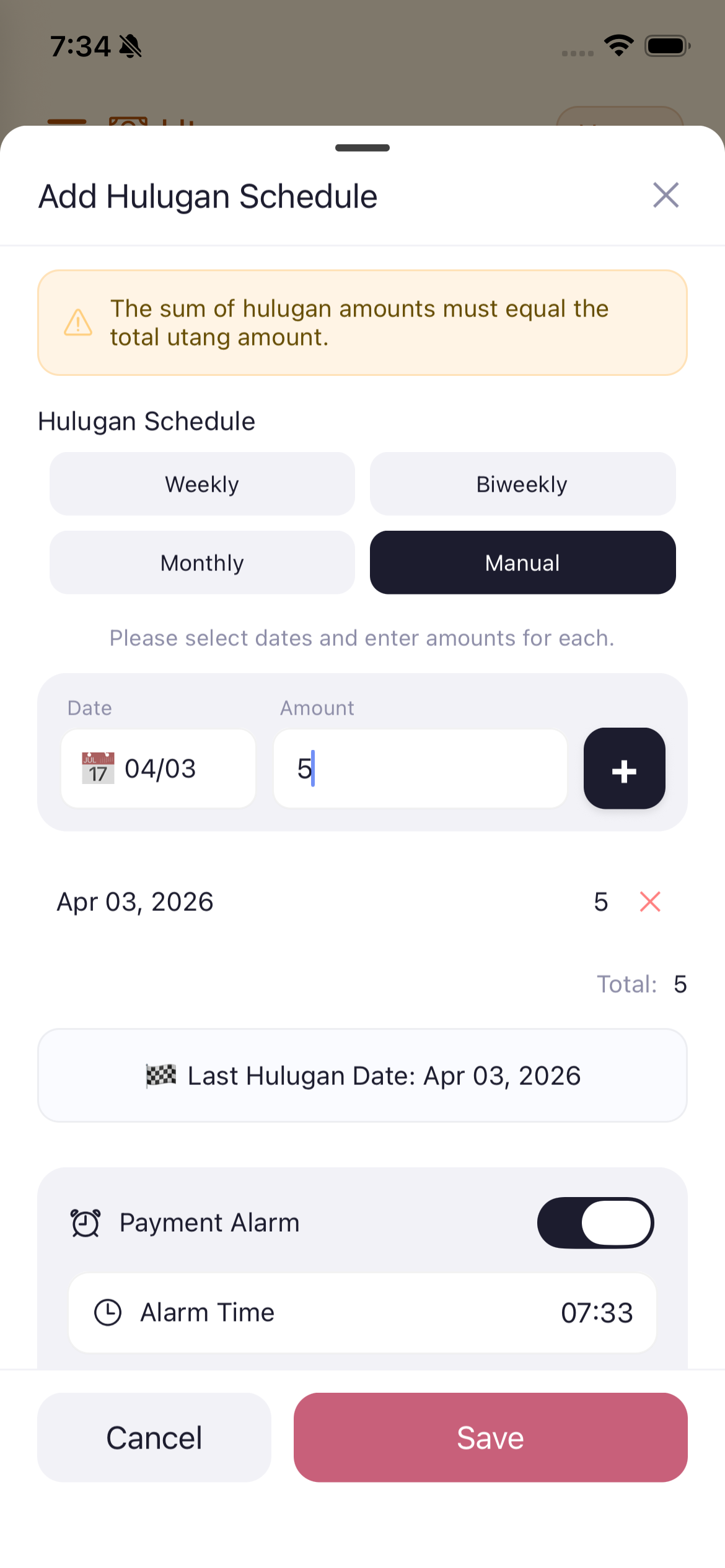Select the Weekly schedule option
The image size is (725, 1568).
201,484
